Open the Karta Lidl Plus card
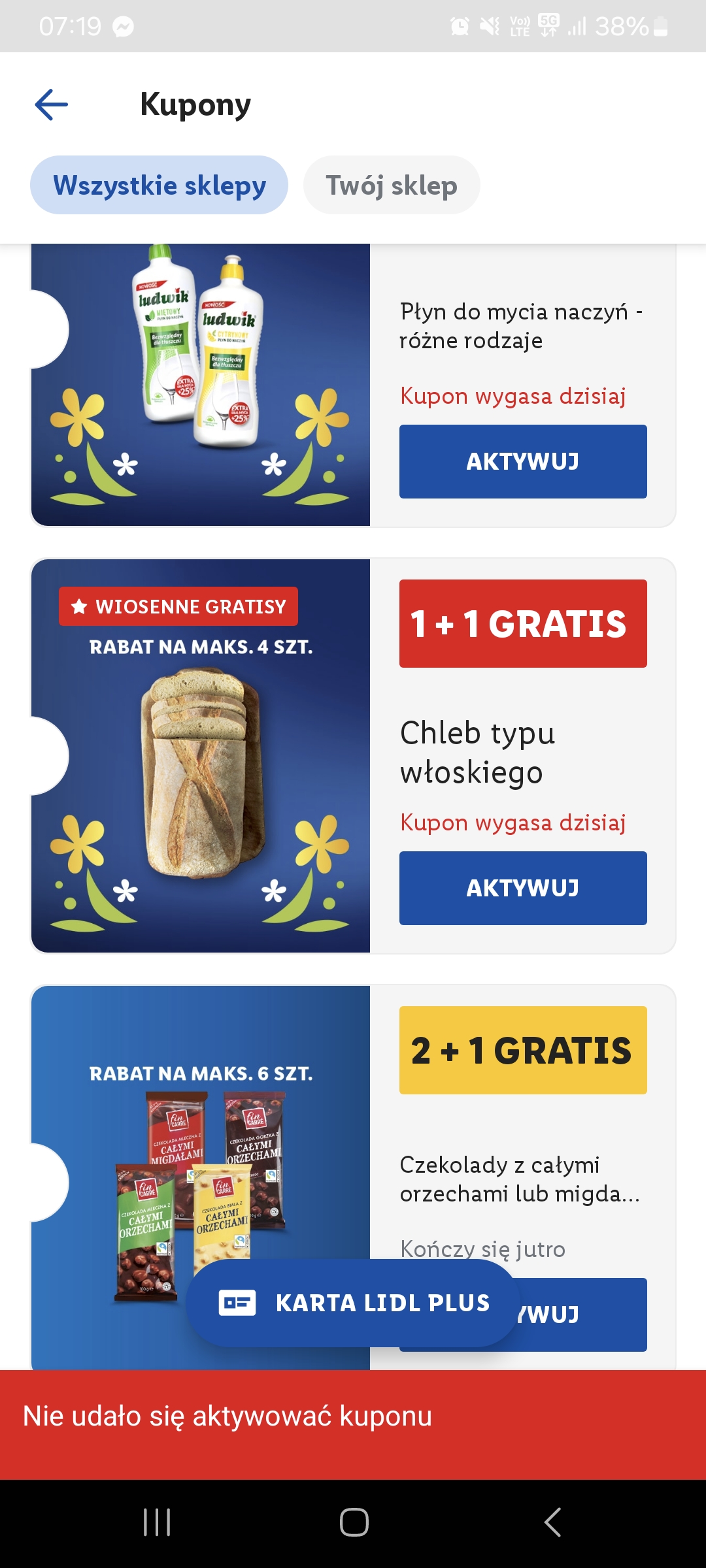The image size is (706, 1568). 353,1303
